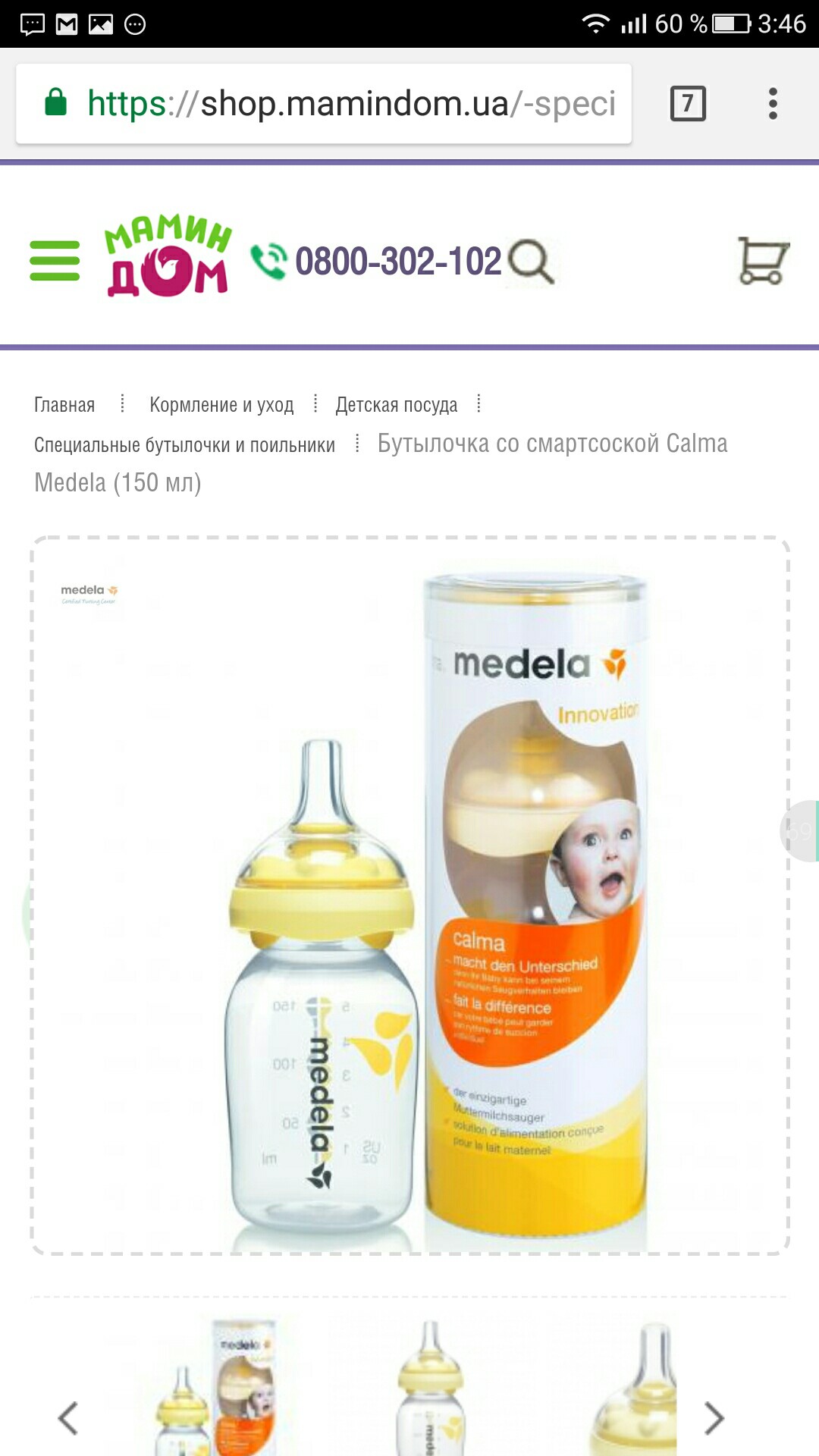819x1456 pixels.
Task: Go to Главная breadcrumb
Action: [x=64, y=405]
